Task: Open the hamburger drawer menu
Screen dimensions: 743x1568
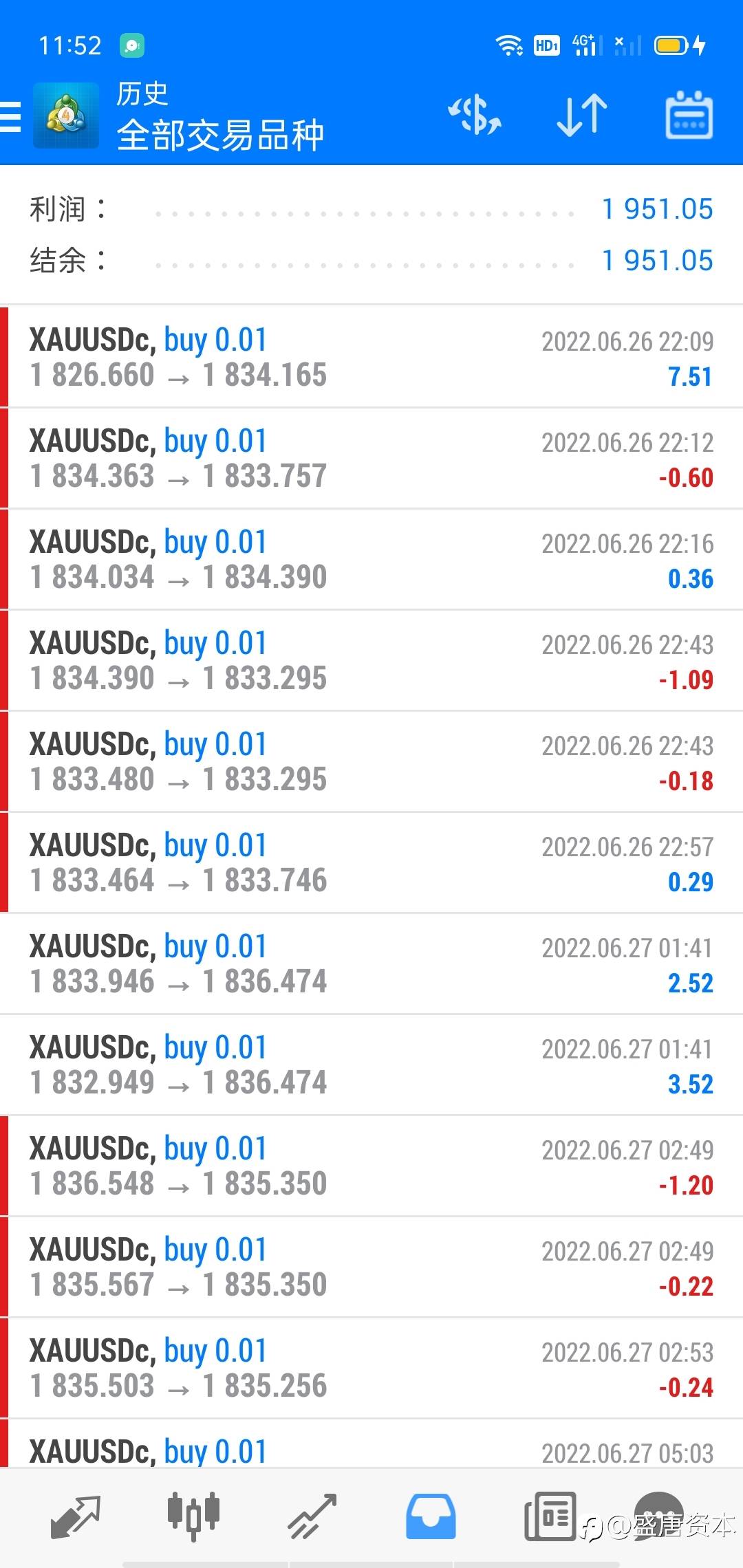Action: coord(11,116)
